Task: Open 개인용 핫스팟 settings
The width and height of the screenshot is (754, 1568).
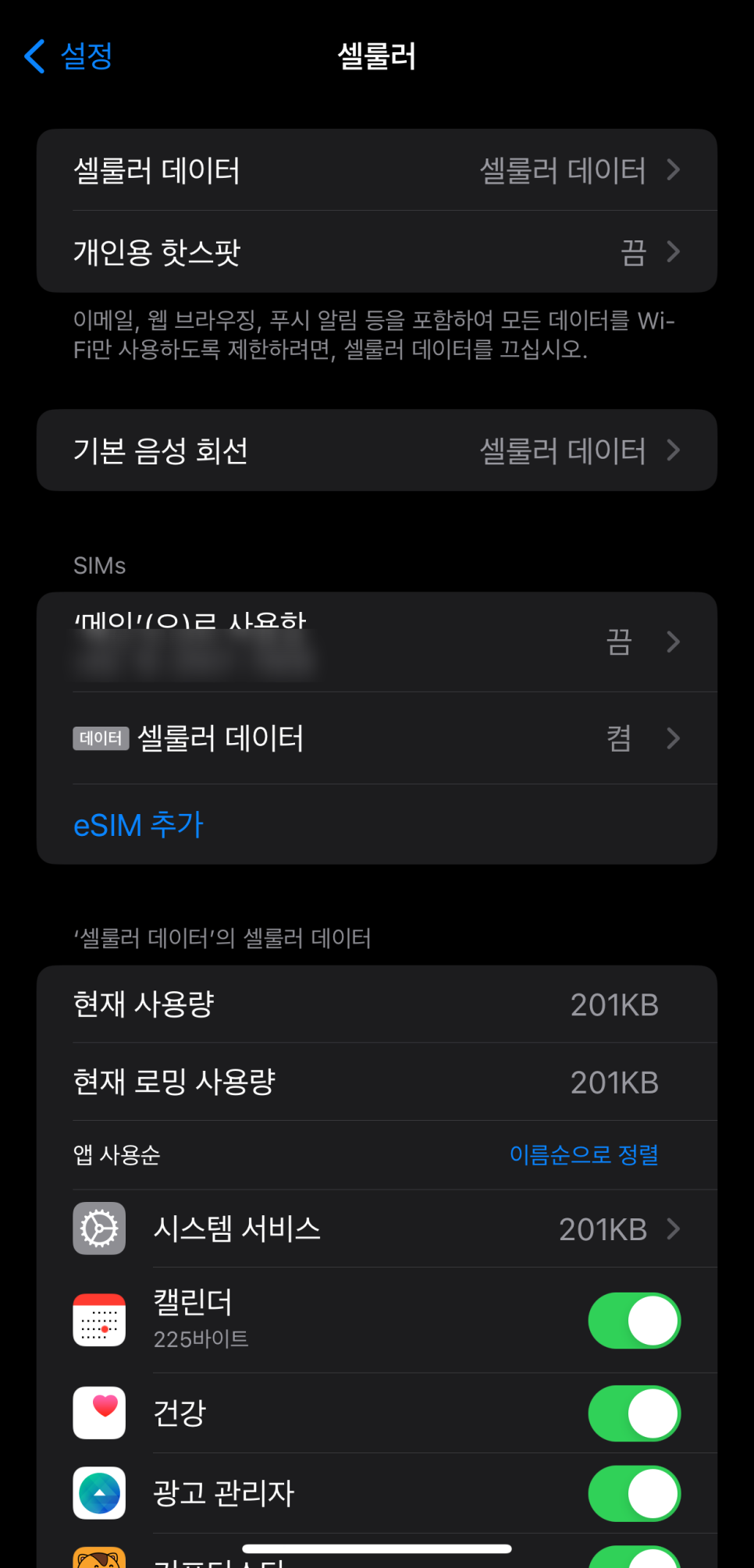Action: [376, 252]
